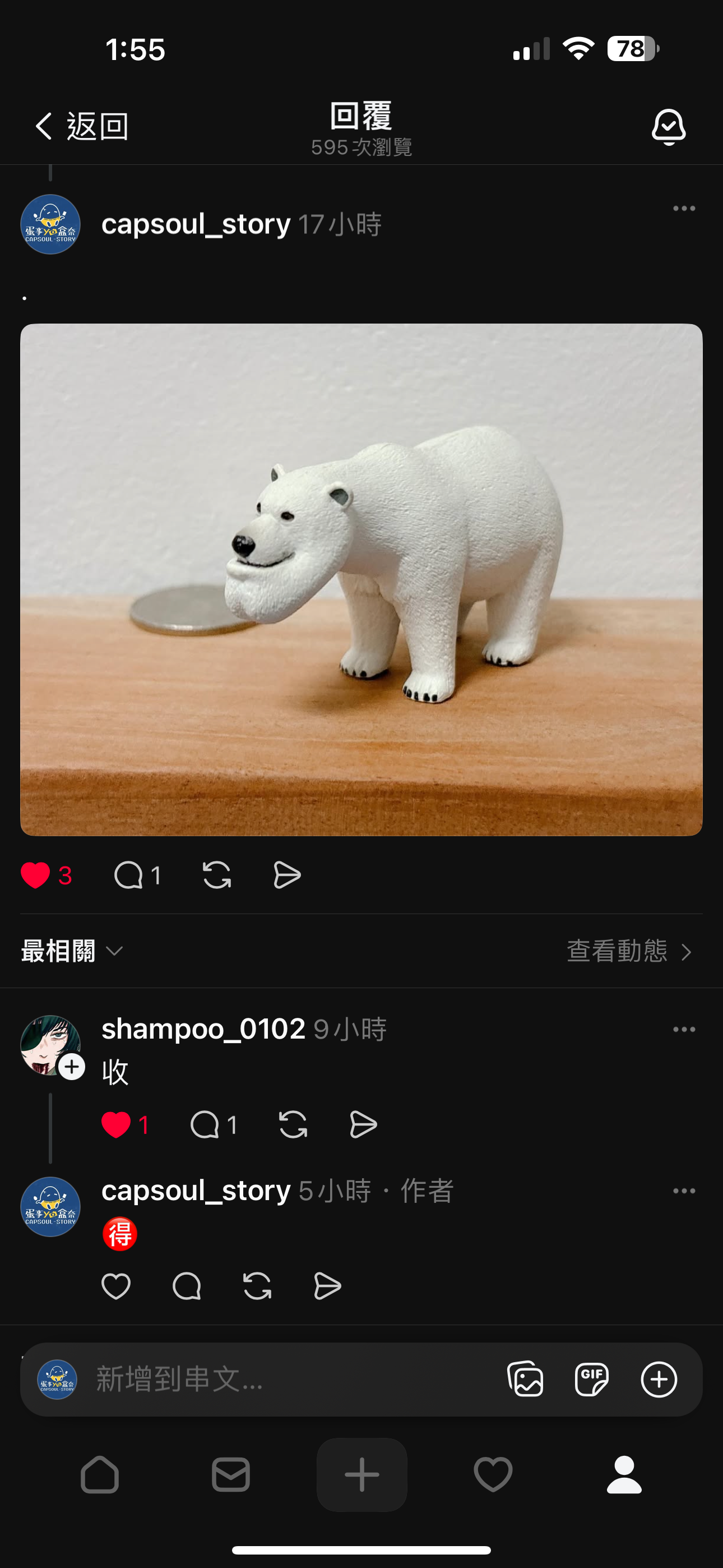Share the polar bear post via send icon
This screenshot has height=1568, width=723.
coord(286,875)
